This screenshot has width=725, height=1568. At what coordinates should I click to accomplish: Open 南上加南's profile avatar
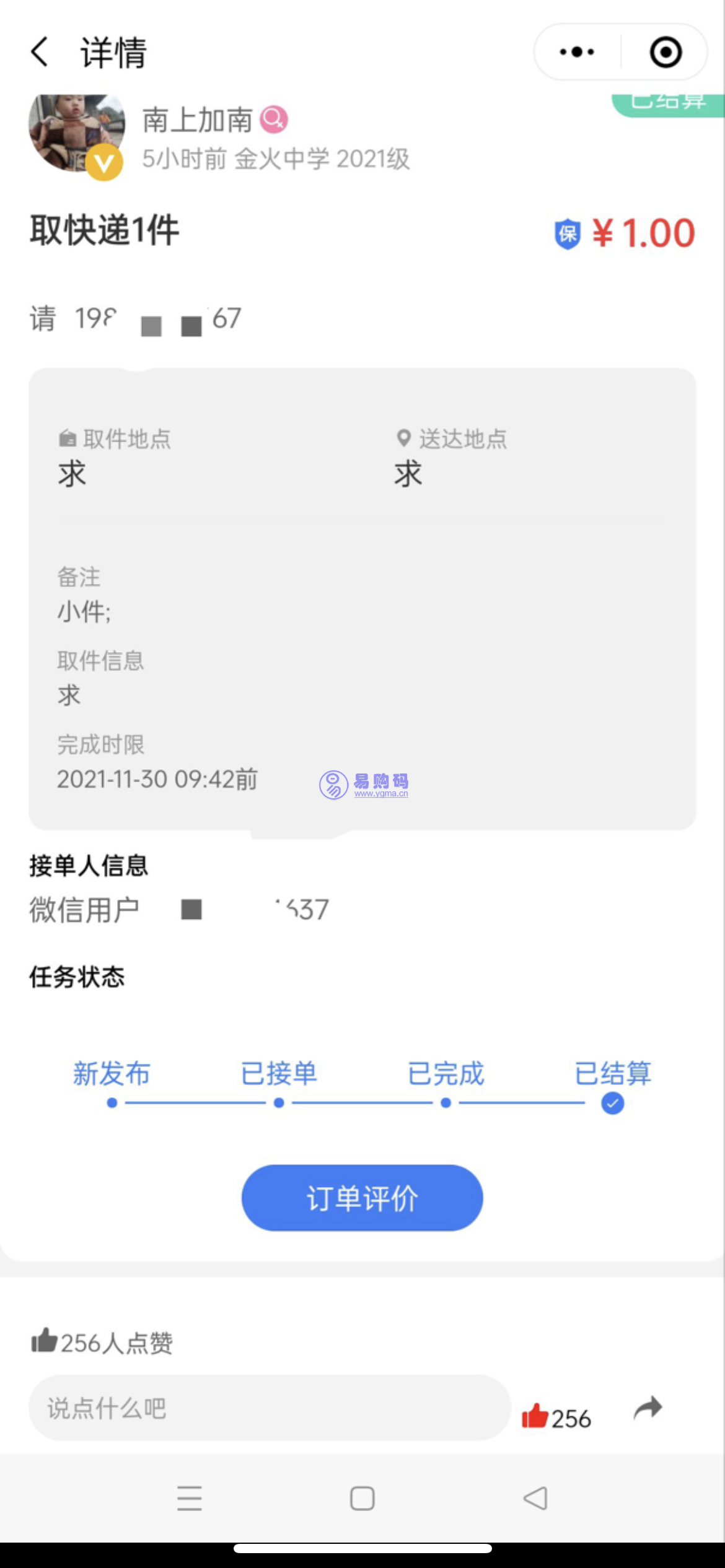76,132
